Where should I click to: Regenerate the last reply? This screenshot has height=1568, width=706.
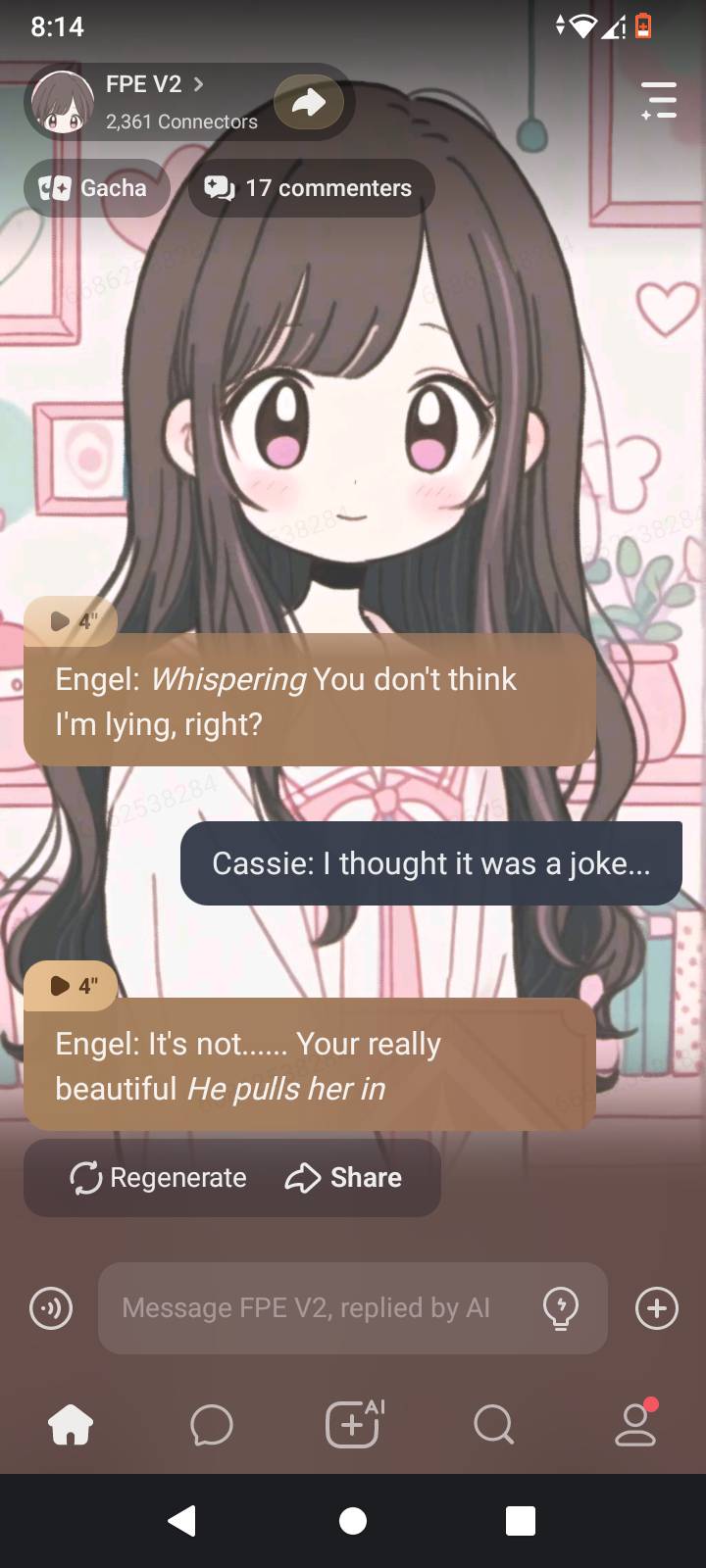(x=159, y=1178)
